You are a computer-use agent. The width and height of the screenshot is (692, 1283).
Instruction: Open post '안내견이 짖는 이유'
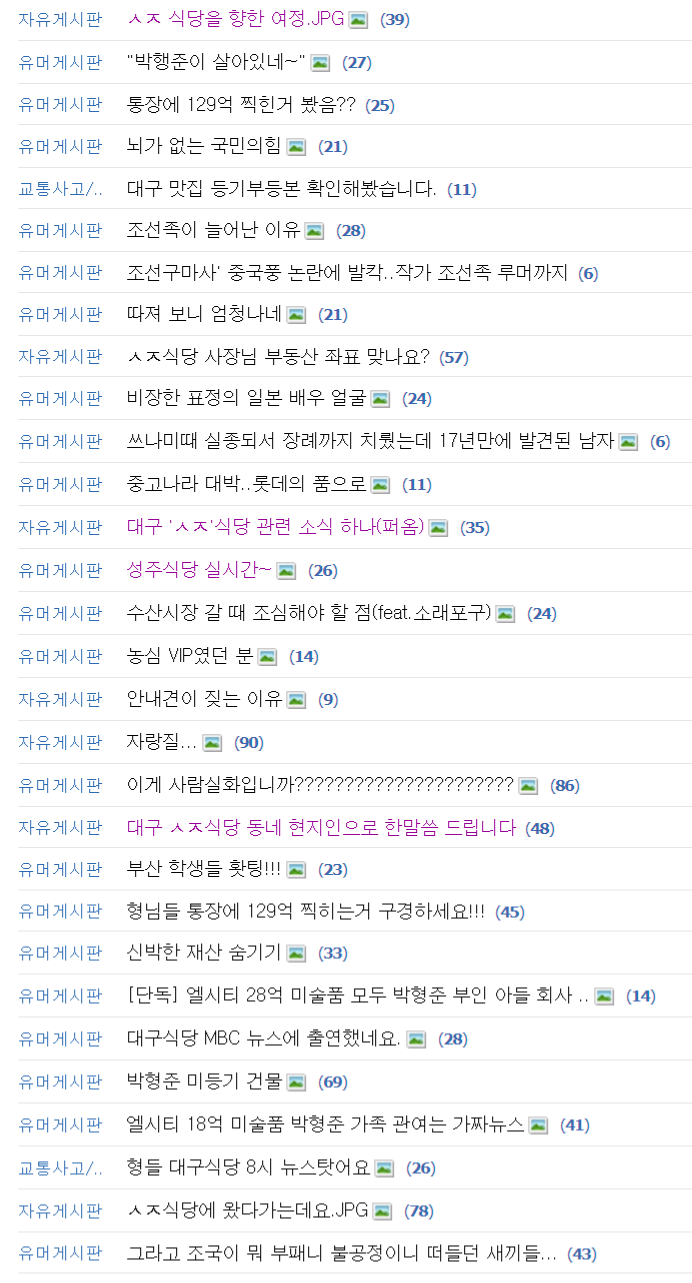205,700
